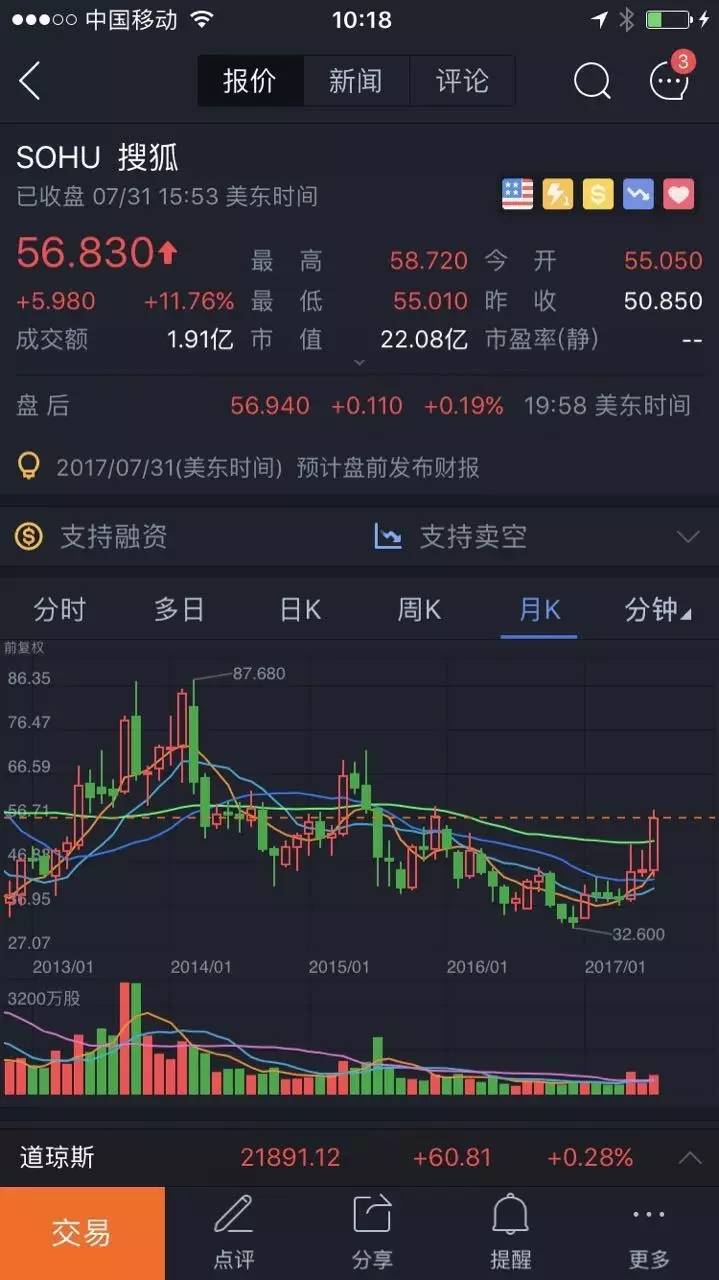Set a price alert with 提醒
719x1280 pixels.
pyautogui.click(x=510, y=1233)
